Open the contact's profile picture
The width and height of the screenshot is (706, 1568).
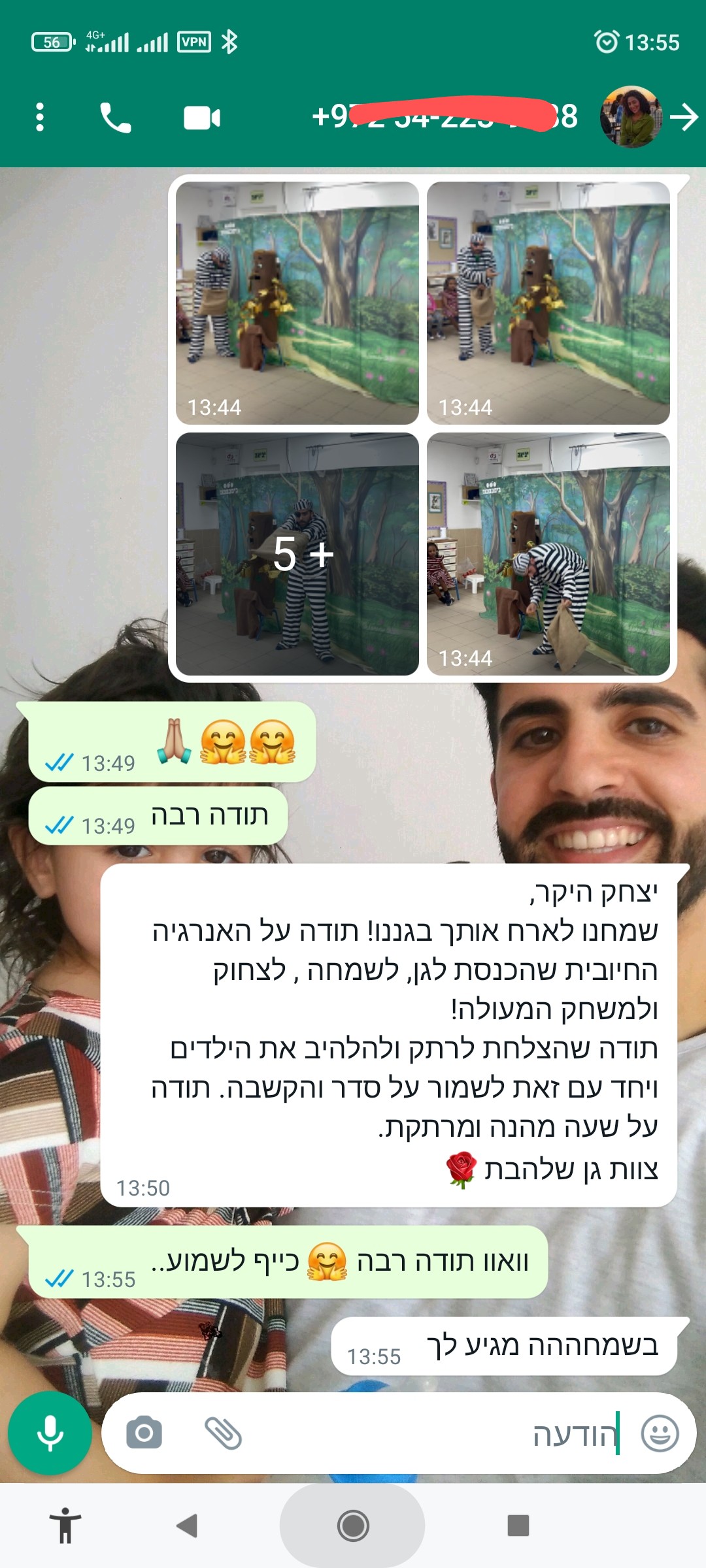coord(631,117)
